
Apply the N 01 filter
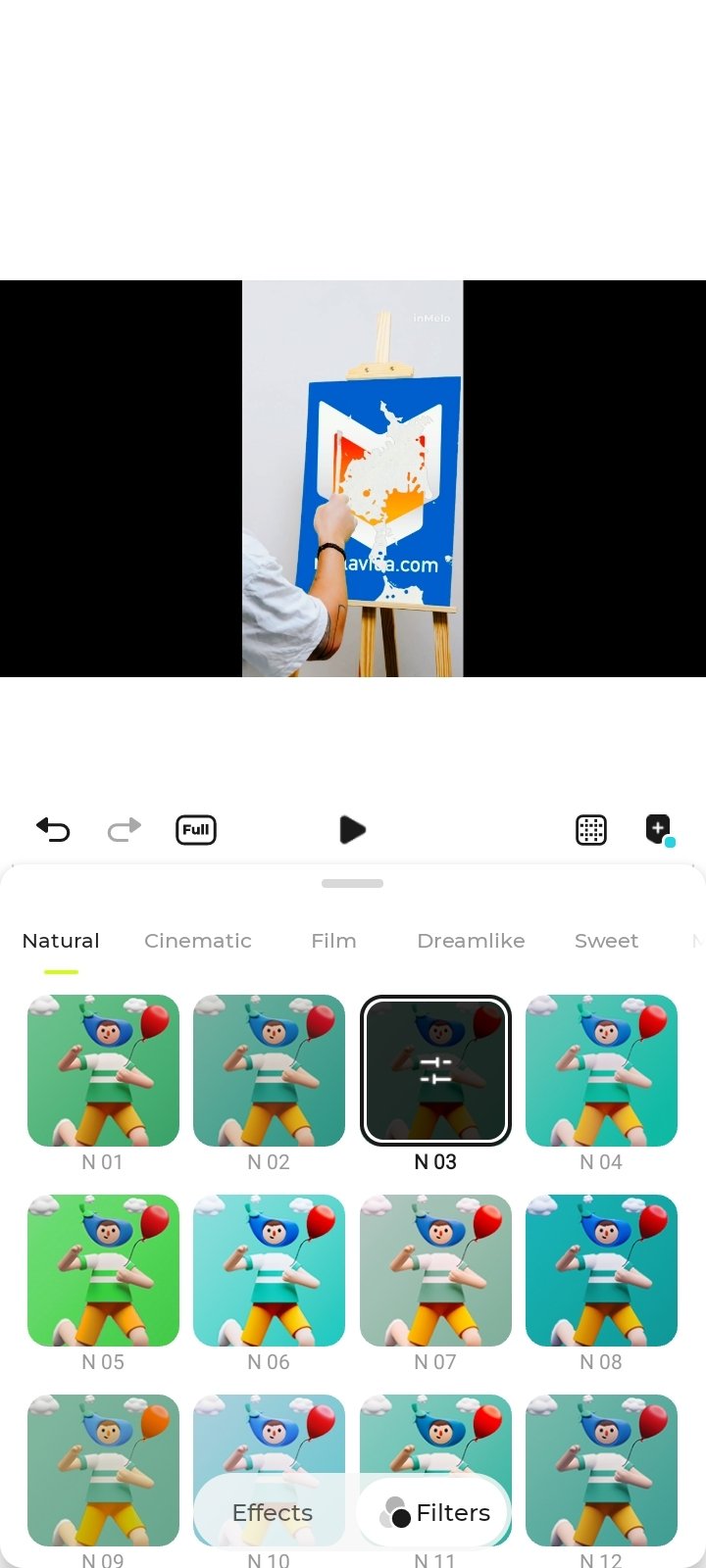coord(103,1070)
